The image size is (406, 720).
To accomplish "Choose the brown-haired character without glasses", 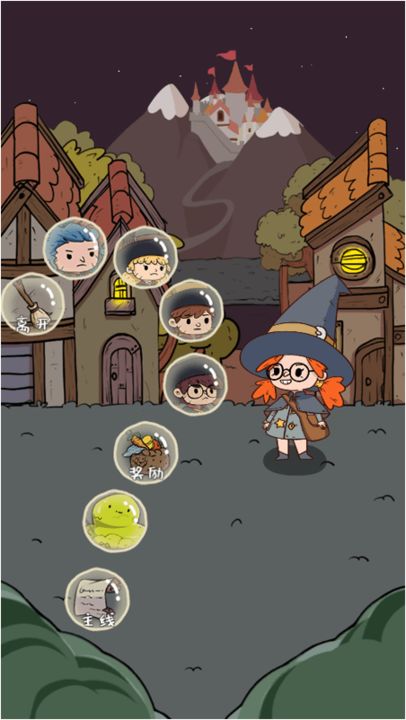I will pyautogui.click(x=191, y=310).
